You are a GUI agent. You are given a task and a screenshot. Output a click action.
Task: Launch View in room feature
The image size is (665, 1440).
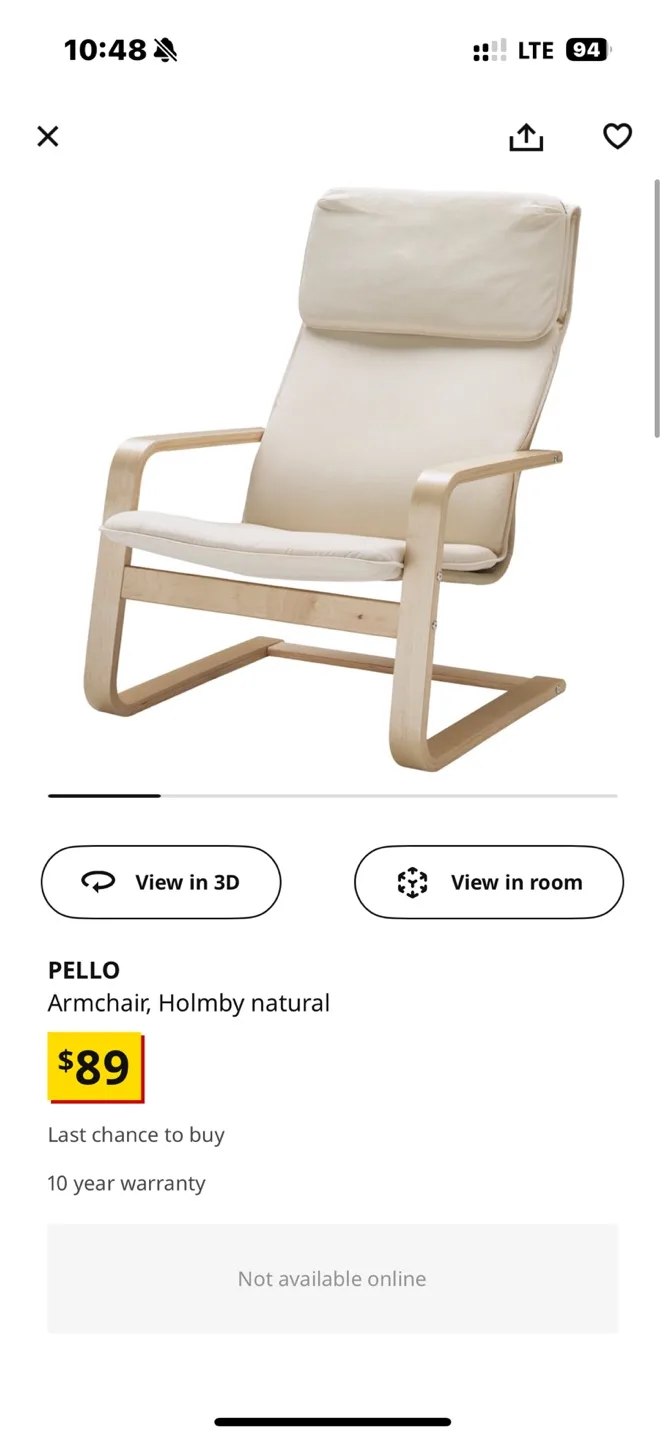tap(489, 882)
